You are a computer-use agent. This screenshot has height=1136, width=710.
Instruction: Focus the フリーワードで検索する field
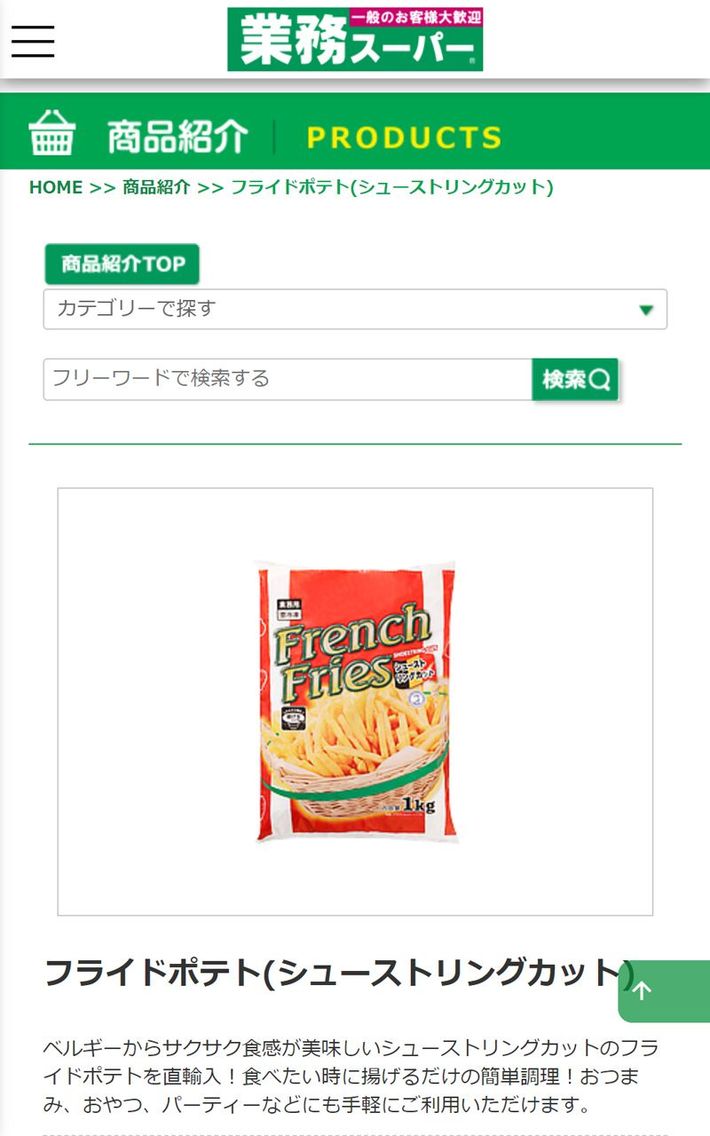(288, 379)
